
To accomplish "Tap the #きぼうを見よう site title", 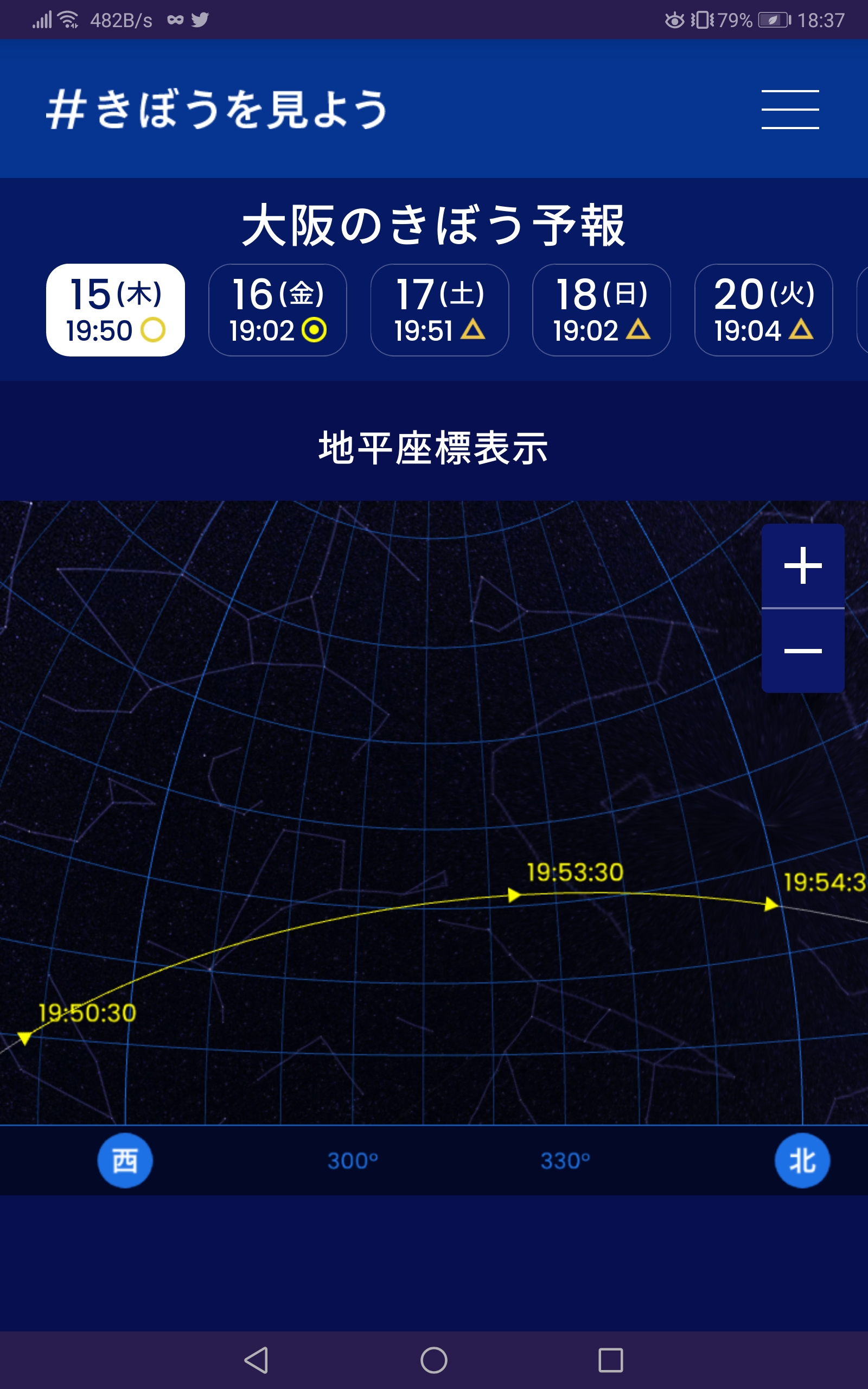I will (x=217, y=109).
